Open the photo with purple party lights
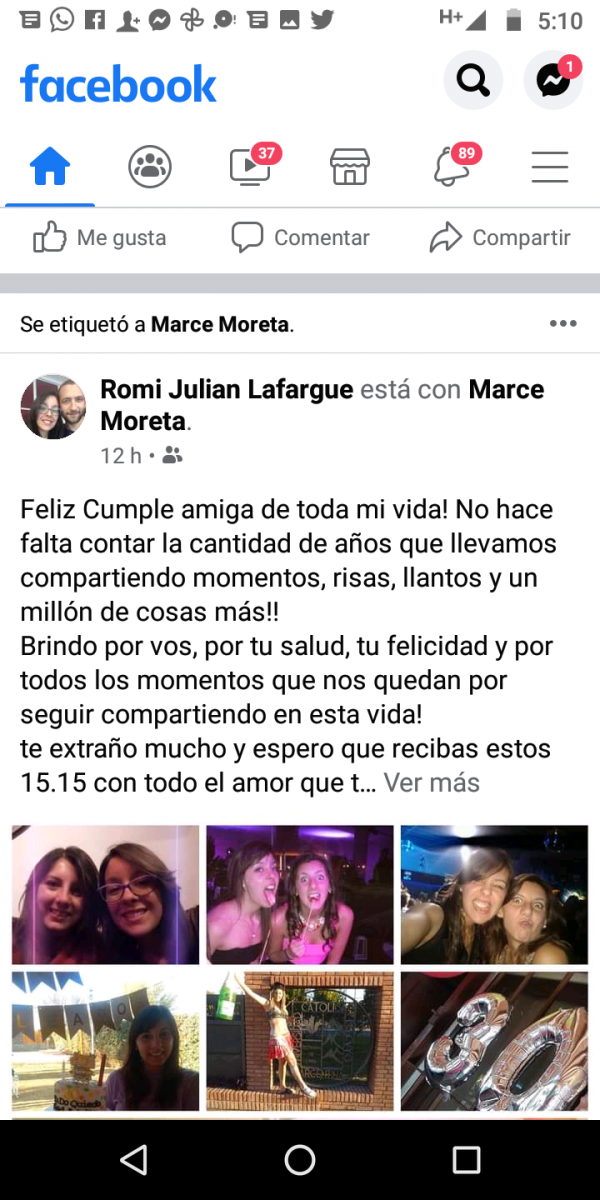This screenshot has width=600, height=1200. pos(300,895)
